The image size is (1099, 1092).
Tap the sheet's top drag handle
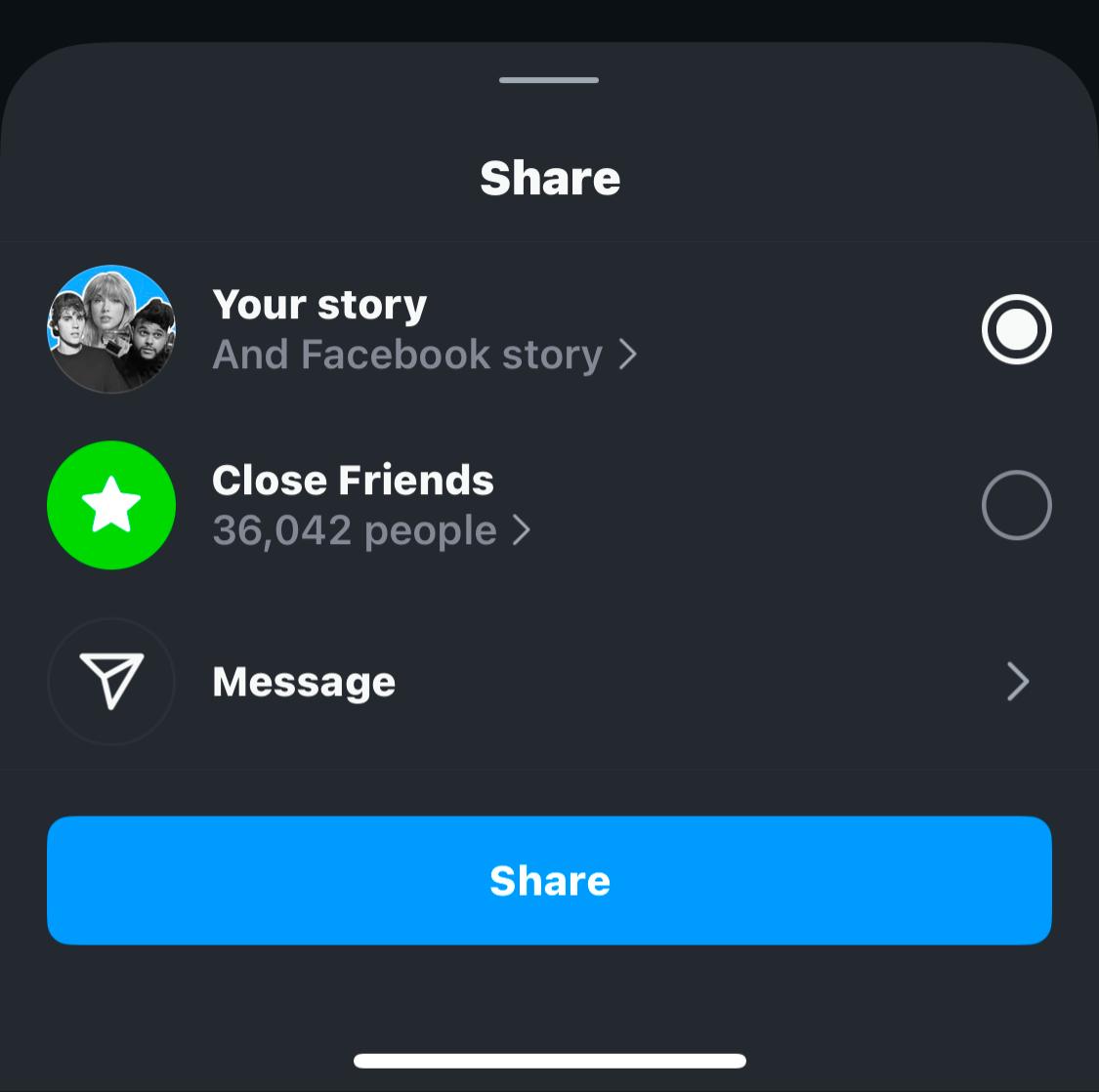point(549,80)
